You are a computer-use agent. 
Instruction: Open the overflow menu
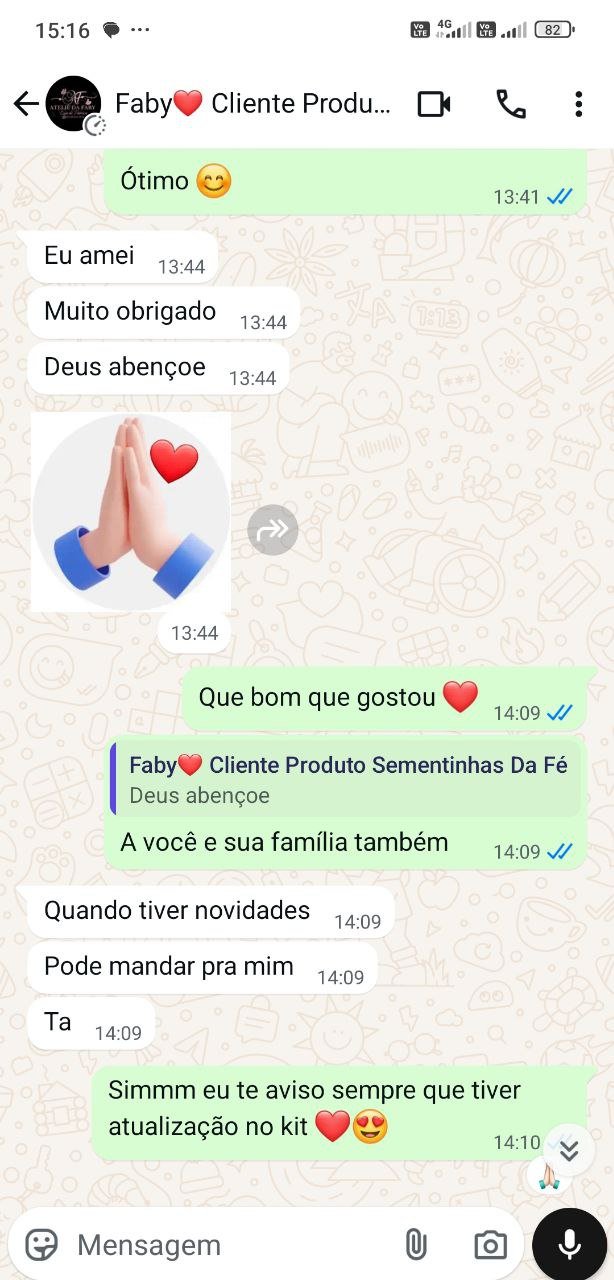[578, 103]
